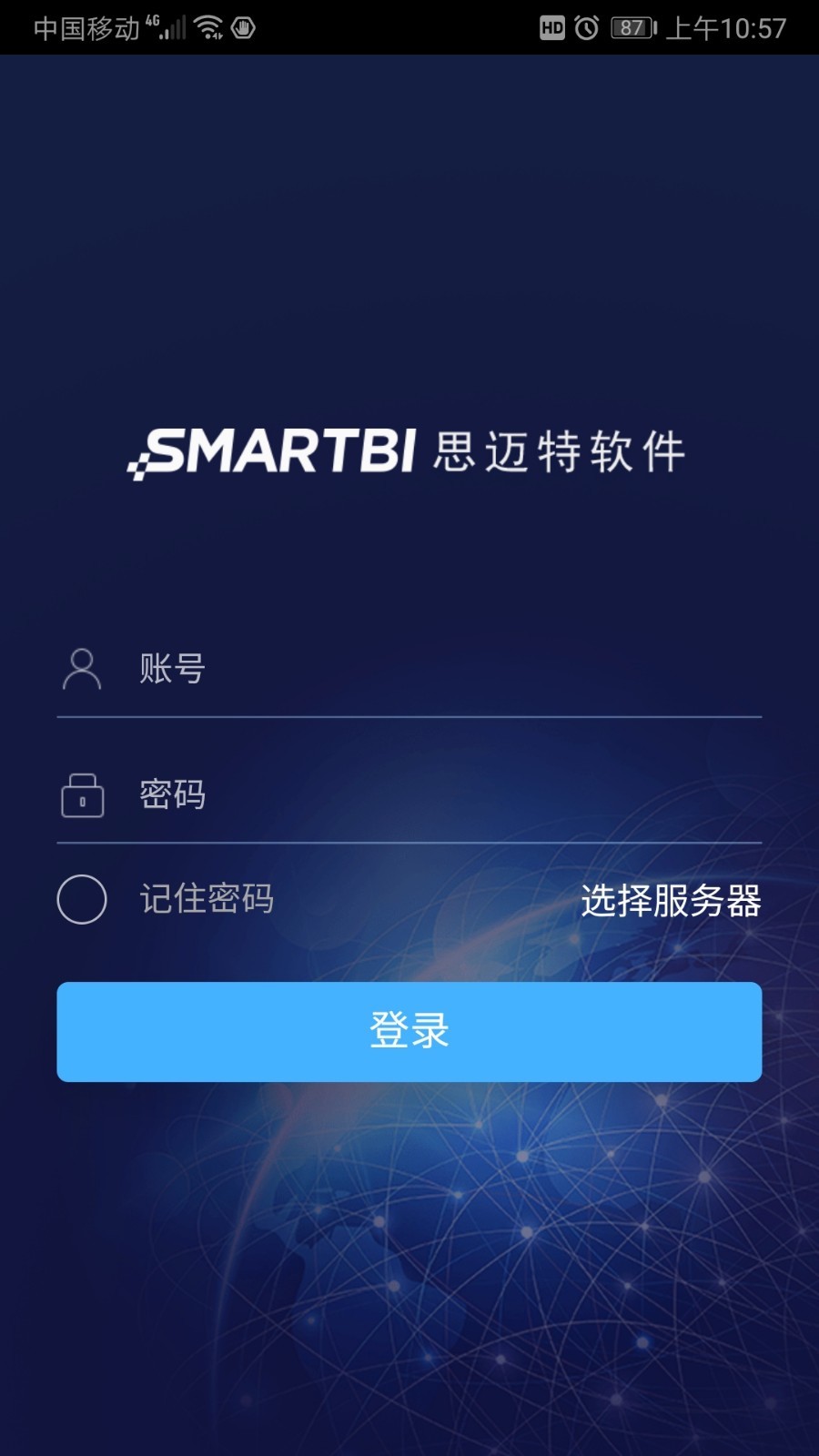Click the account person icon
The height and width of the screenshot is (1456, 819).
pos(82,669)
